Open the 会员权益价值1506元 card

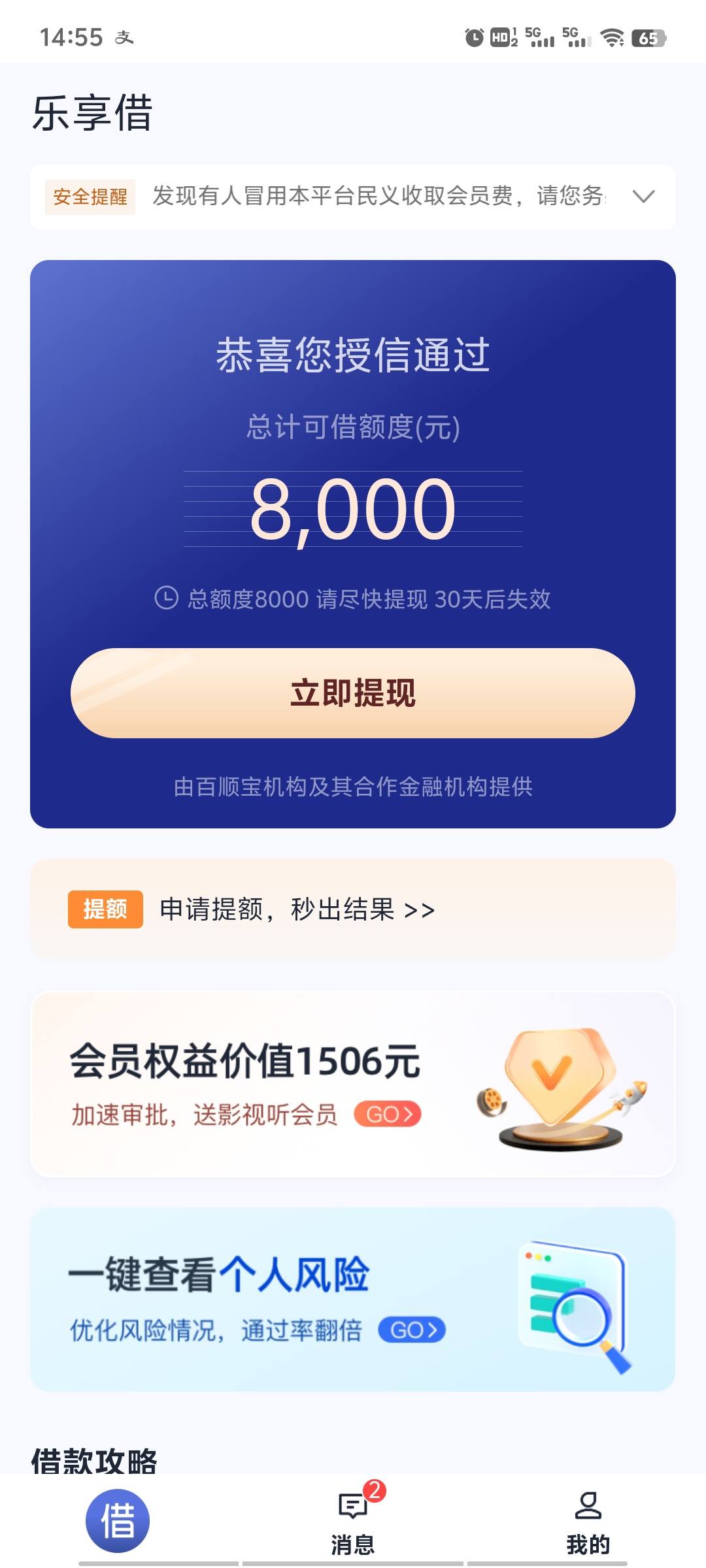click(353, 1085)
